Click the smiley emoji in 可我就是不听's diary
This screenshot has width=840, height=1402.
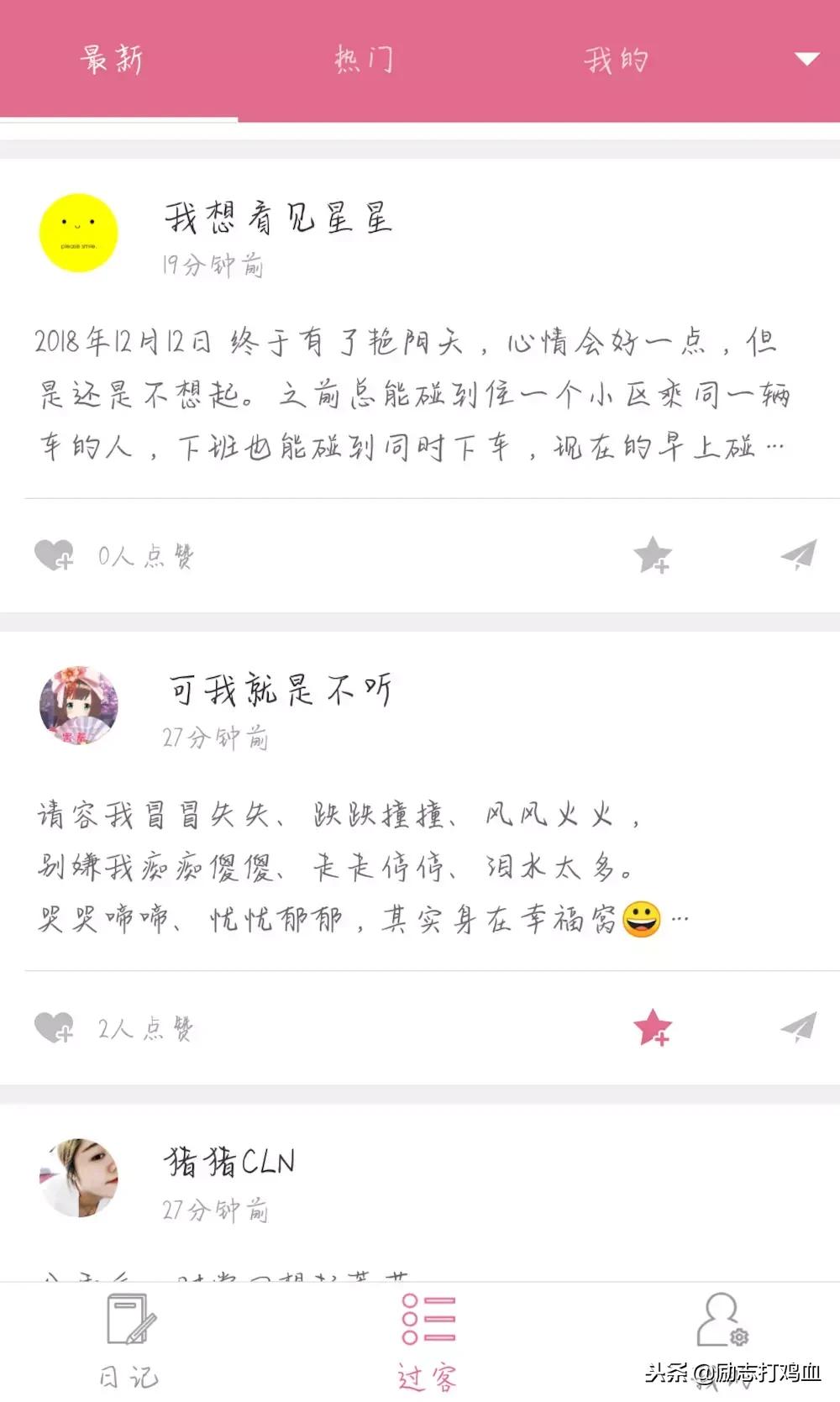tap(641, 920)
